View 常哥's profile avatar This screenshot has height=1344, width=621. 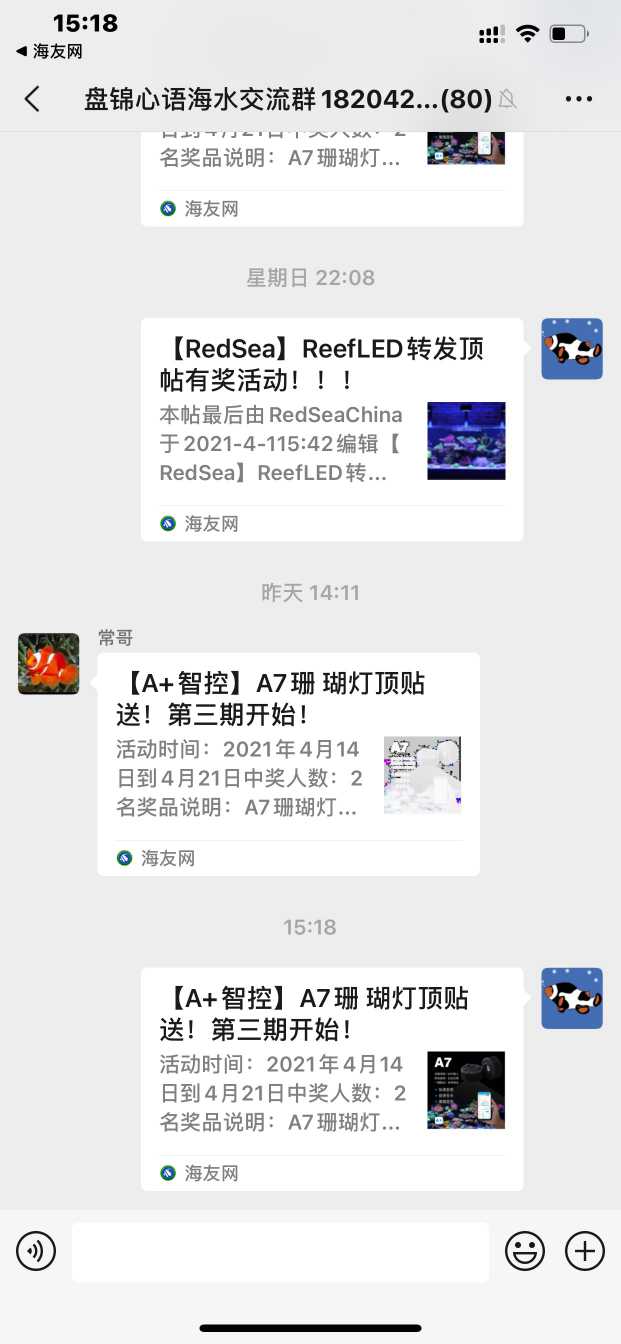pyautogui.click(x=48, y=663)
